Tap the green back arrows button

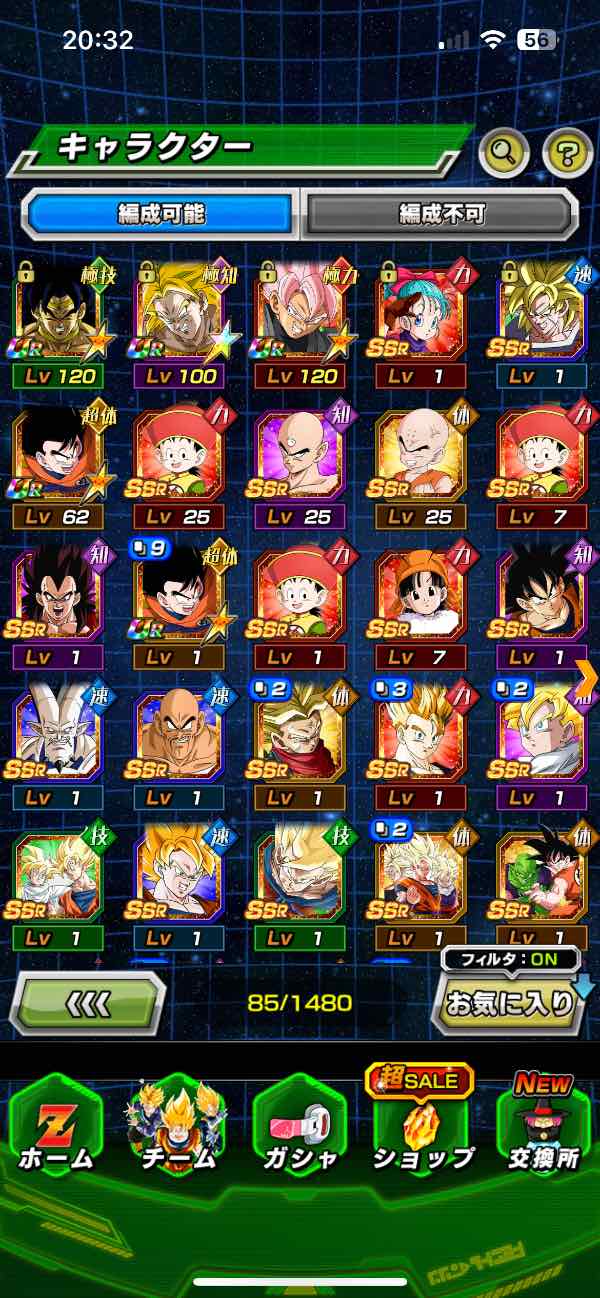click(x=88, y=1002)
